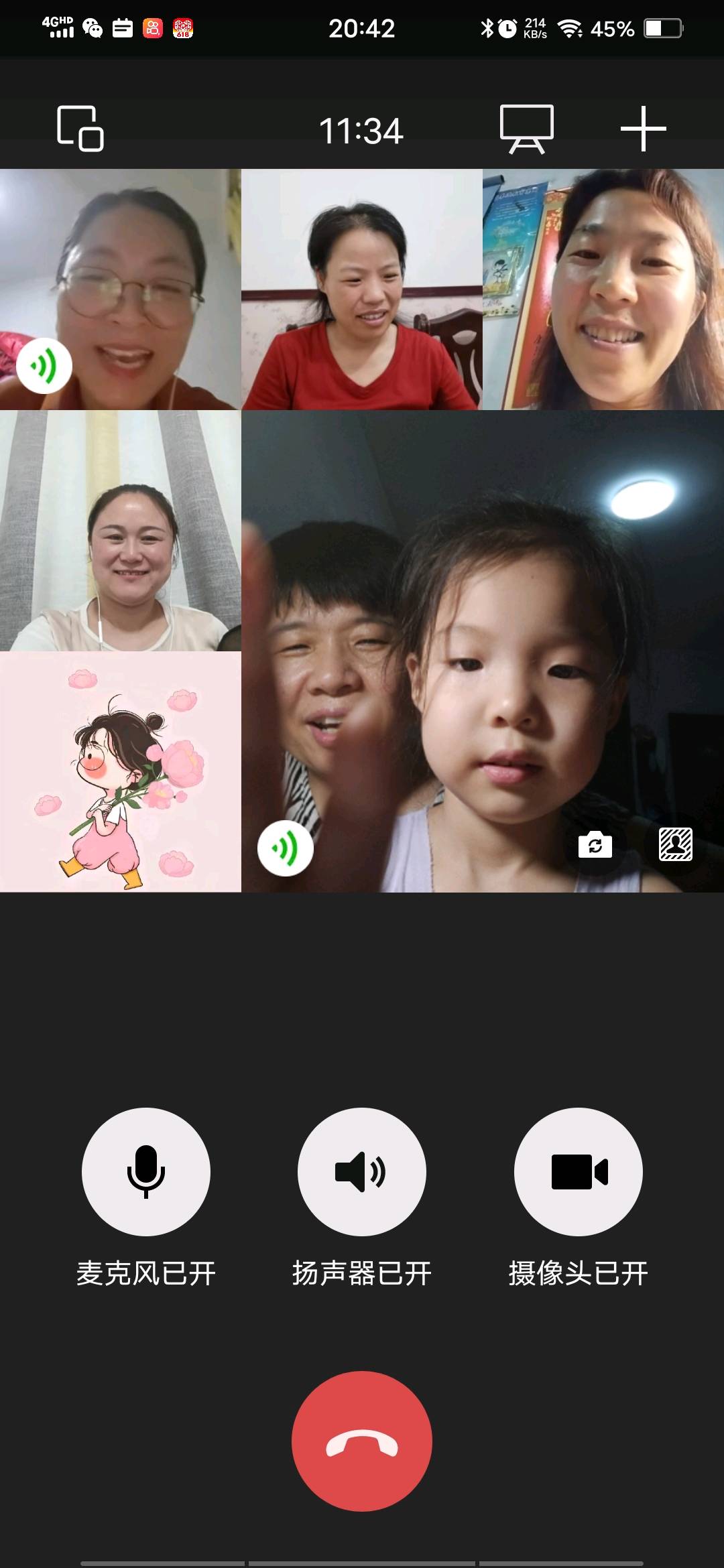Open the virtual background icon

pos(676,844)
